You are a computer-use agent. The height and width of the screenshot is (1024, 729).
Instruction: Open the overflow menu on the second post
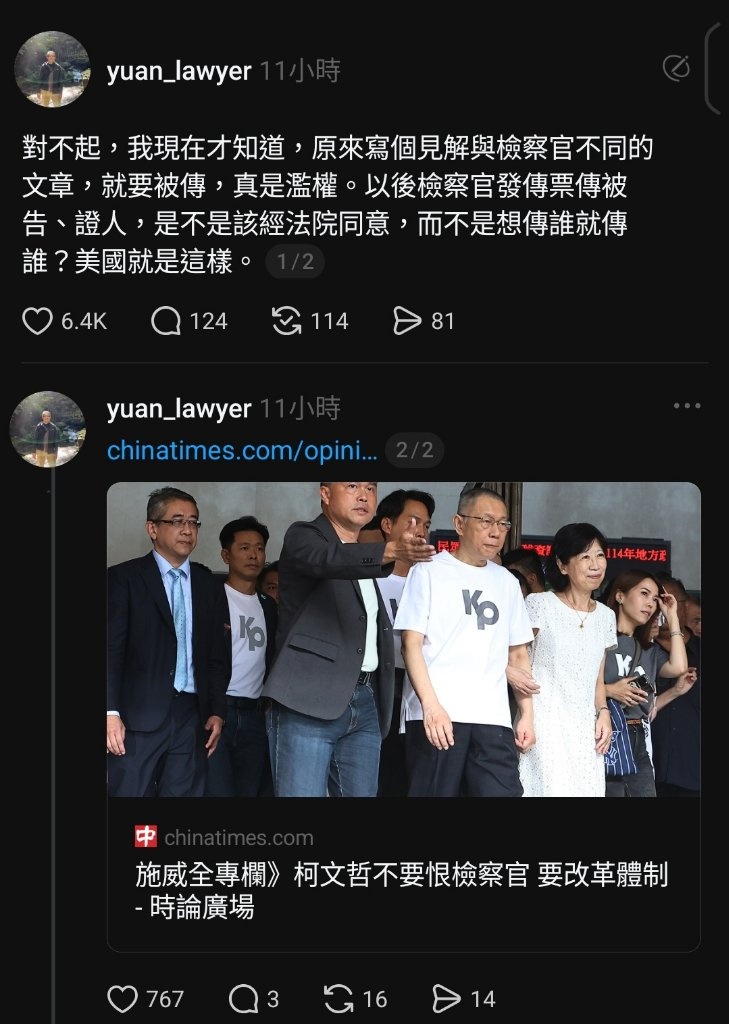pos(687,406)
